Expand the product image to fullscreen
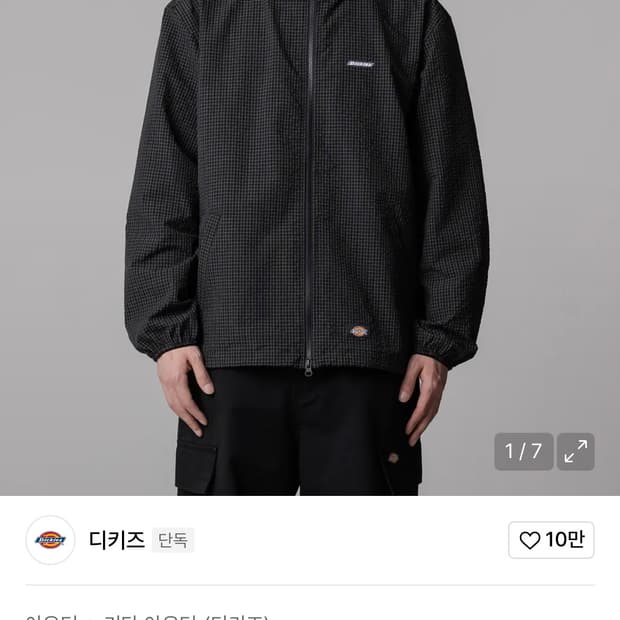620x620 pixels. pos(576,451)
